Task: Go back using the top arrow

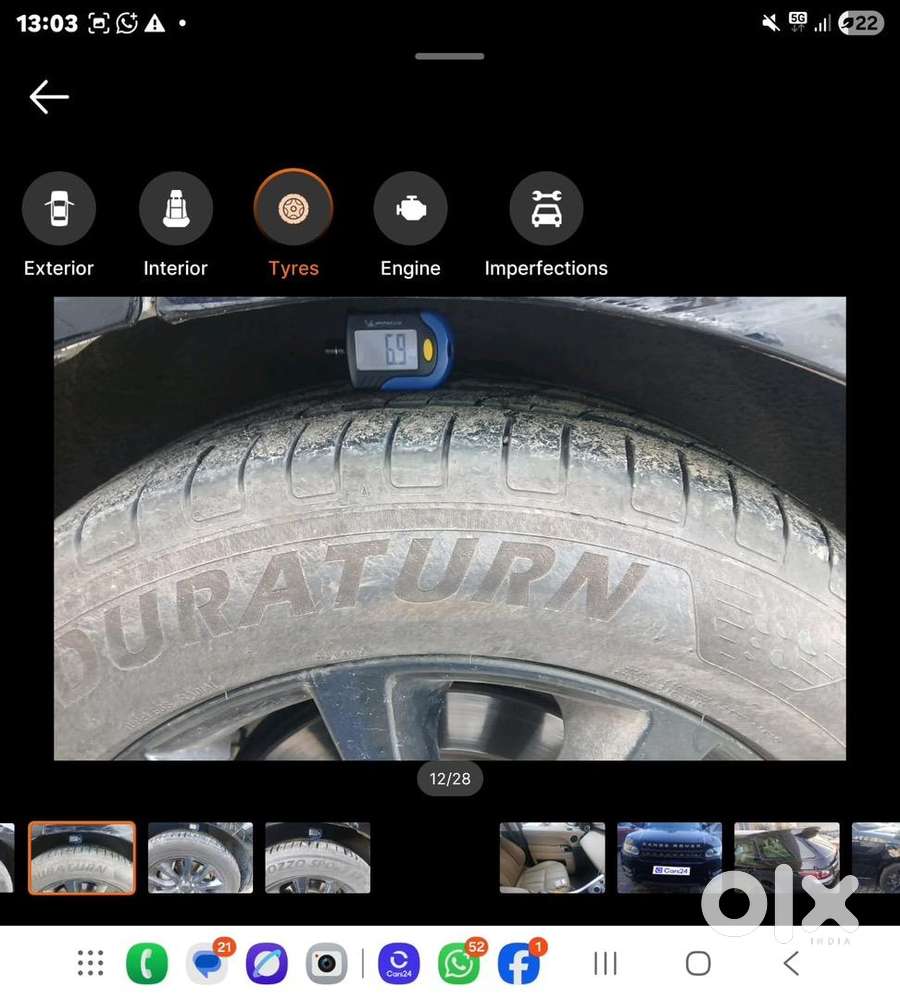Action: pos(49,97)
